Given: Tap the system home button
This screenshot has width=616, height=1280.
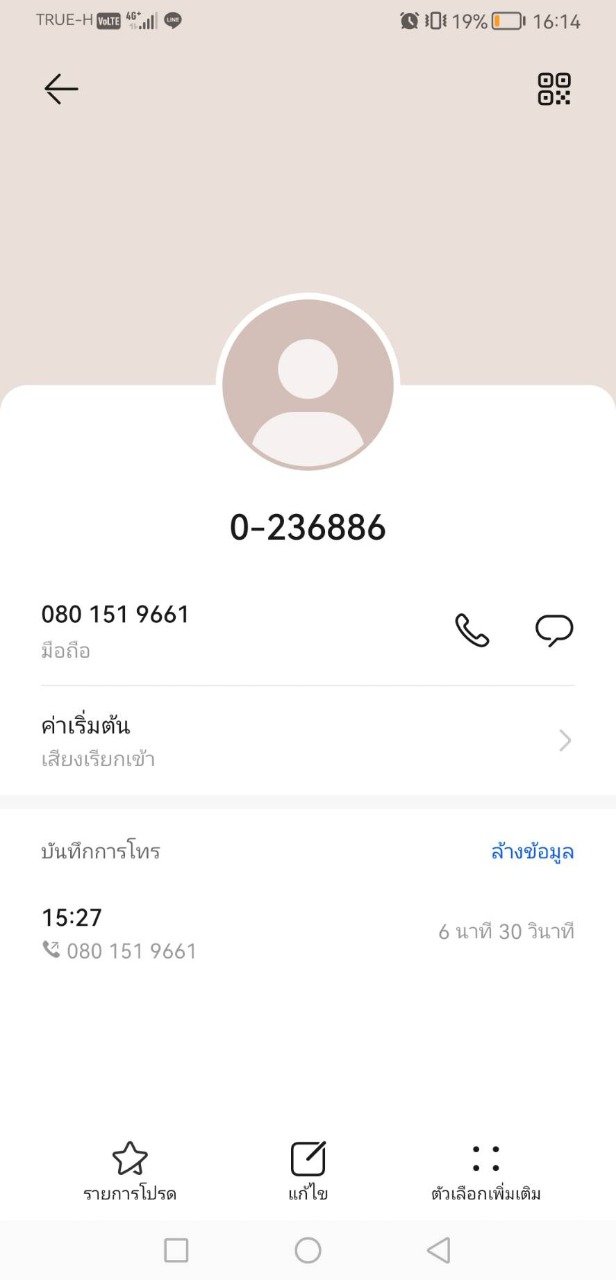Looking at the screenshot, I should point(308,1250).
